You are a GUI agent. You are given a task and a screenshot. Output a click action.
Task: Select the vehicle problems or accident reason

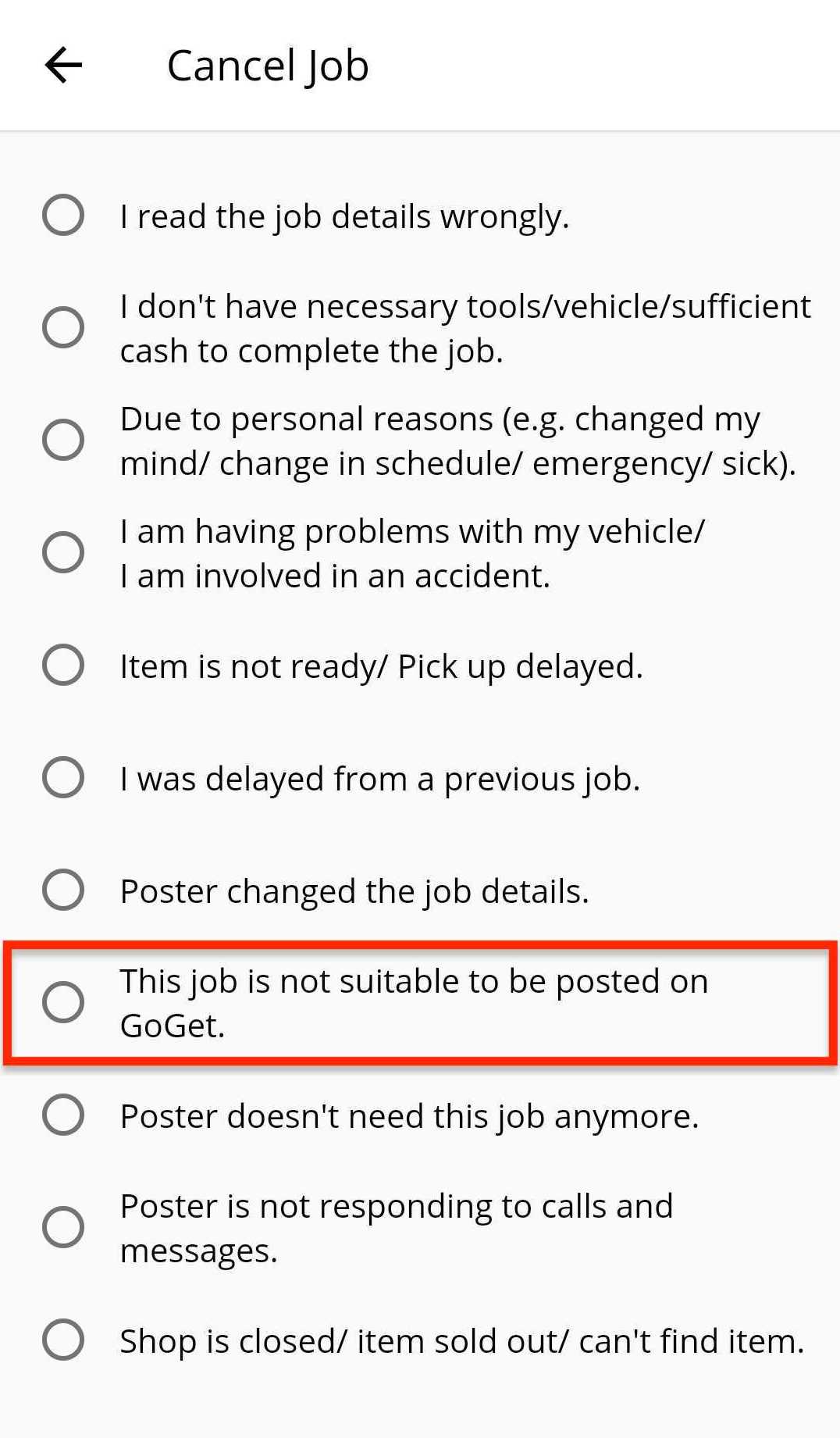(63, 552)
